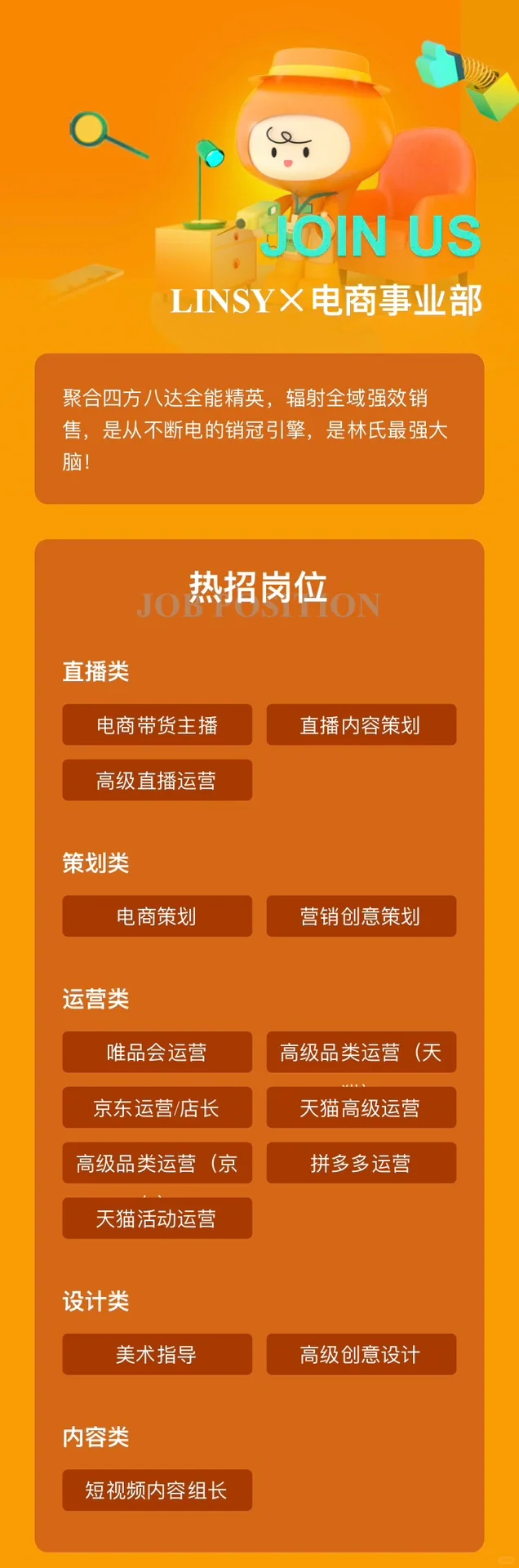Tap the 营销创意策划 job chip
Screen dimensions: 519x1568
[x=361, y=915]
